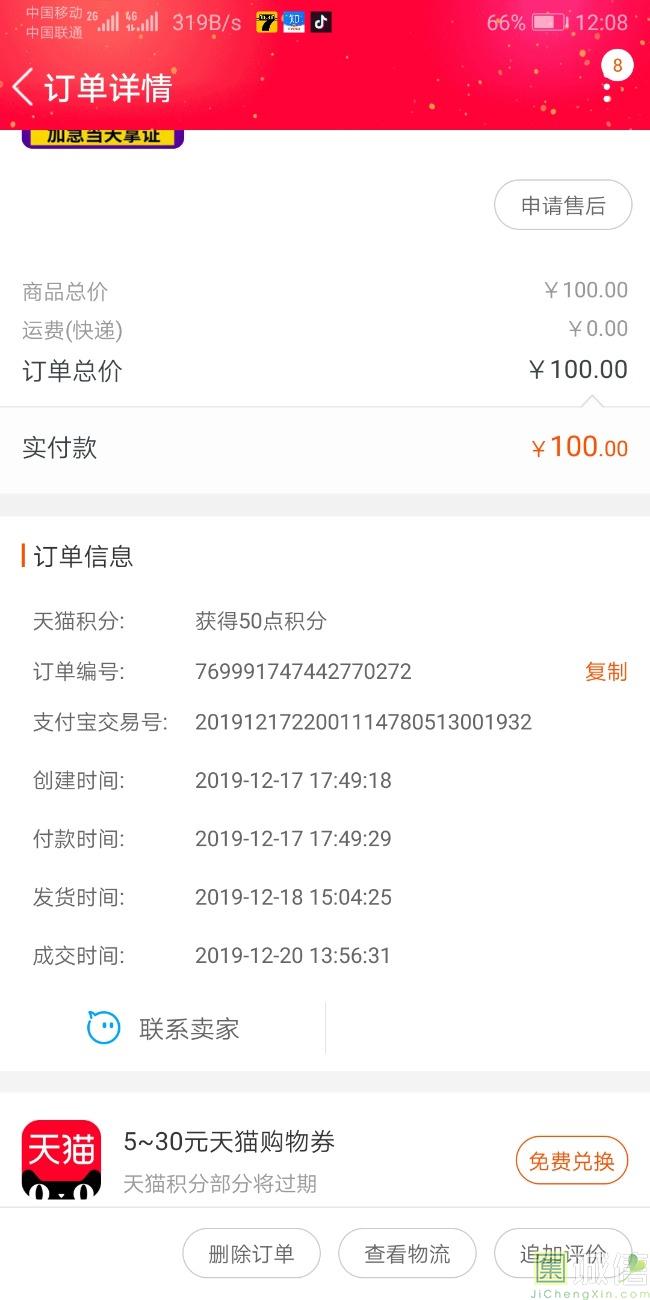The image size is (650, 1300).
Task: Contact the seller via 联系卖家
Action: coord(164,1028)
